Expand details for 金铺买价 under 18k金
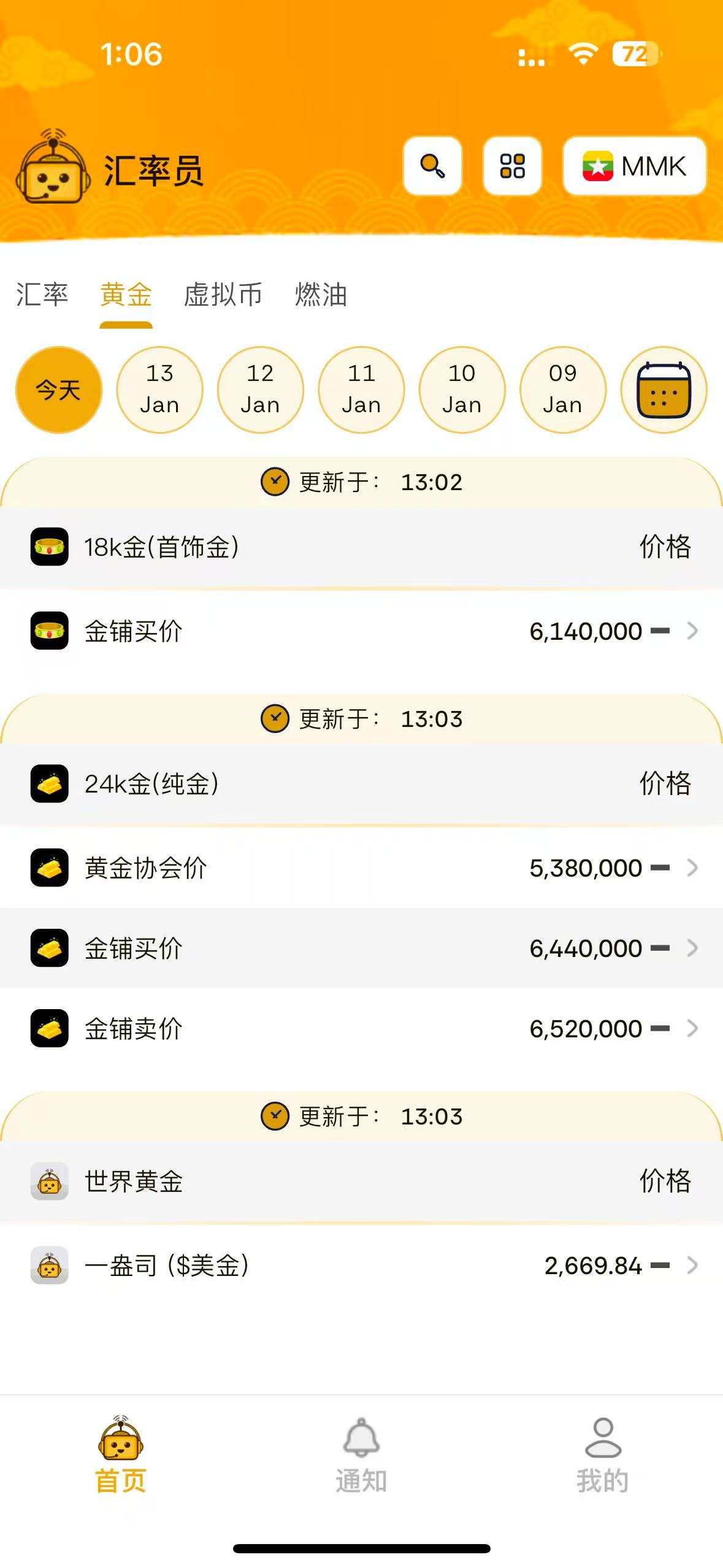Screen dimensions: 723x1568 tap(693, 631)
